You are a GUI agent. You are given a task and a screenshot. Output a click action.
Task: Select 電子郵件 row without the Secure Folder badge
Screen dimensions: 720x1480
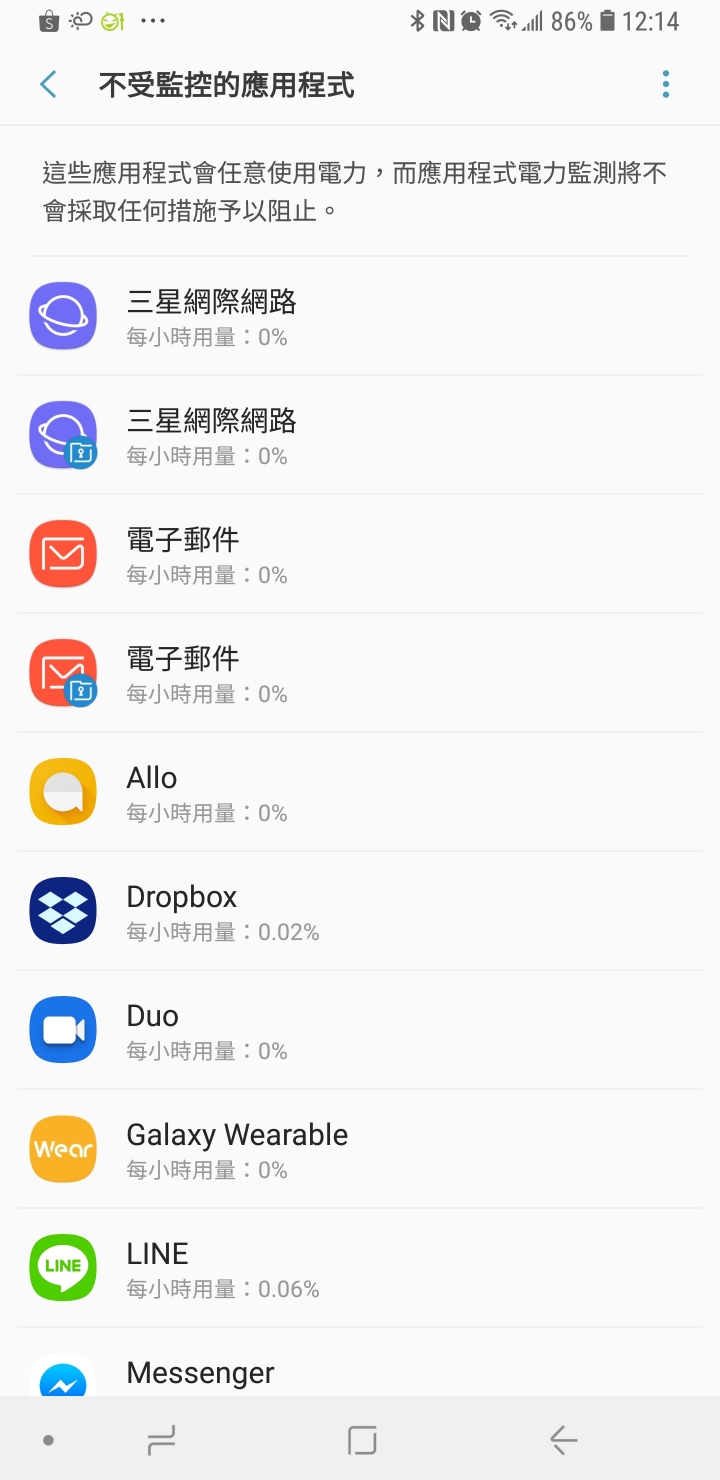[360, 554]
